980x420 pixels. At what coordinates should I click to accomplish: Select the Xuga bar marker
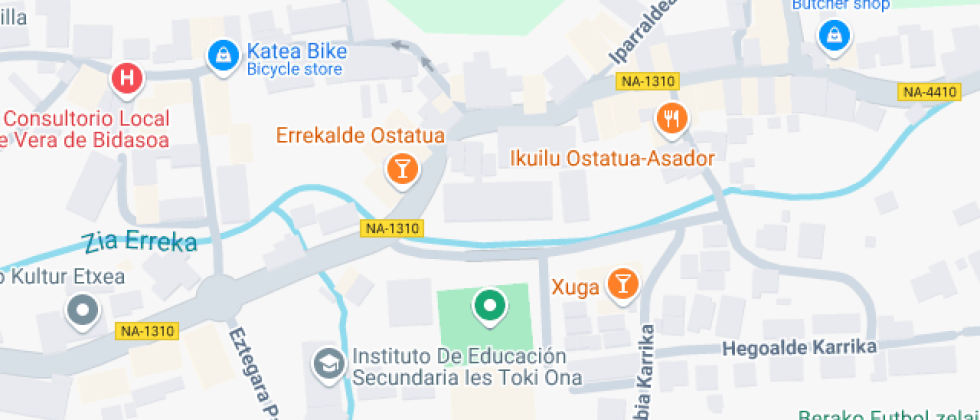point(623,285)
